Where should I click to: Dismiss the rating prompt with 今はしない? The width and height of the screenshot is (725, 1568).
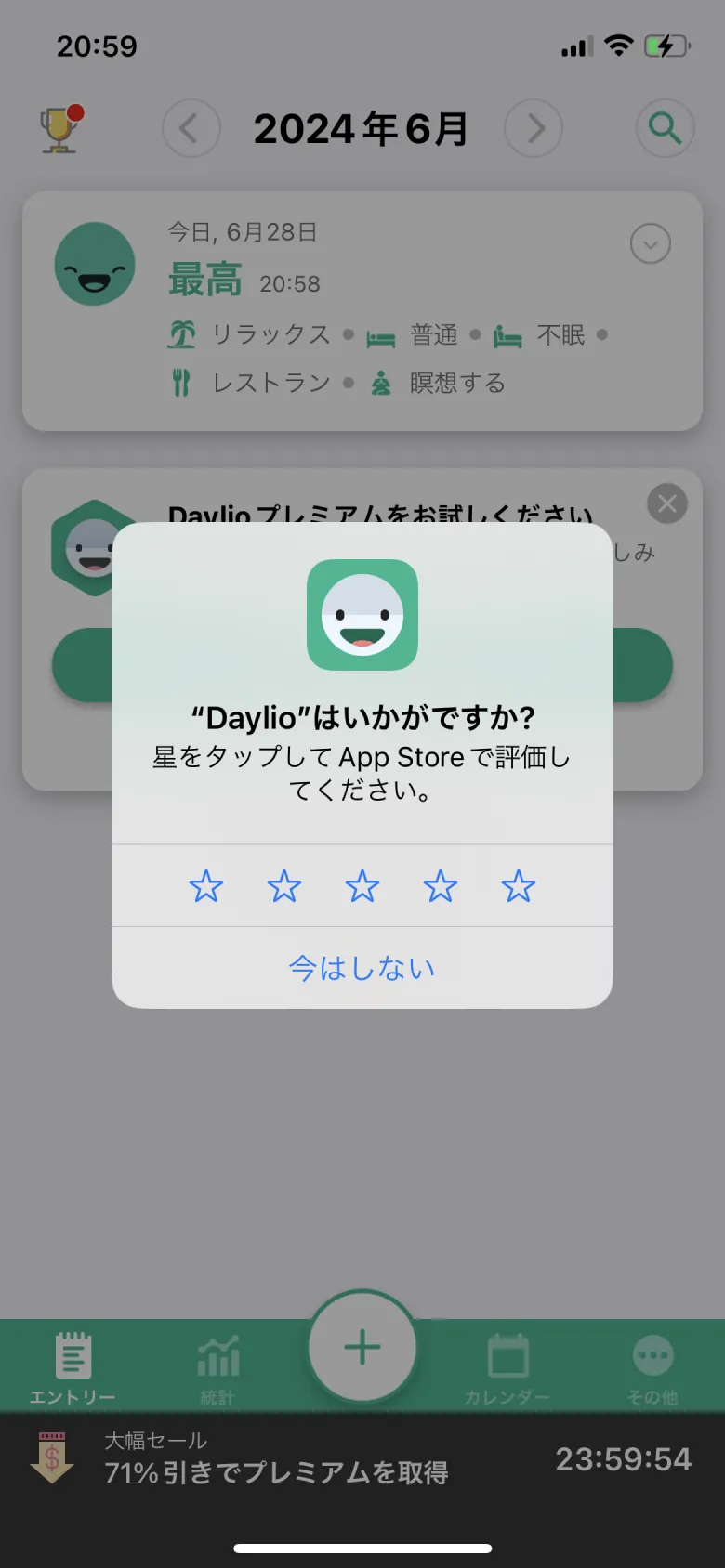coord(362,967)
